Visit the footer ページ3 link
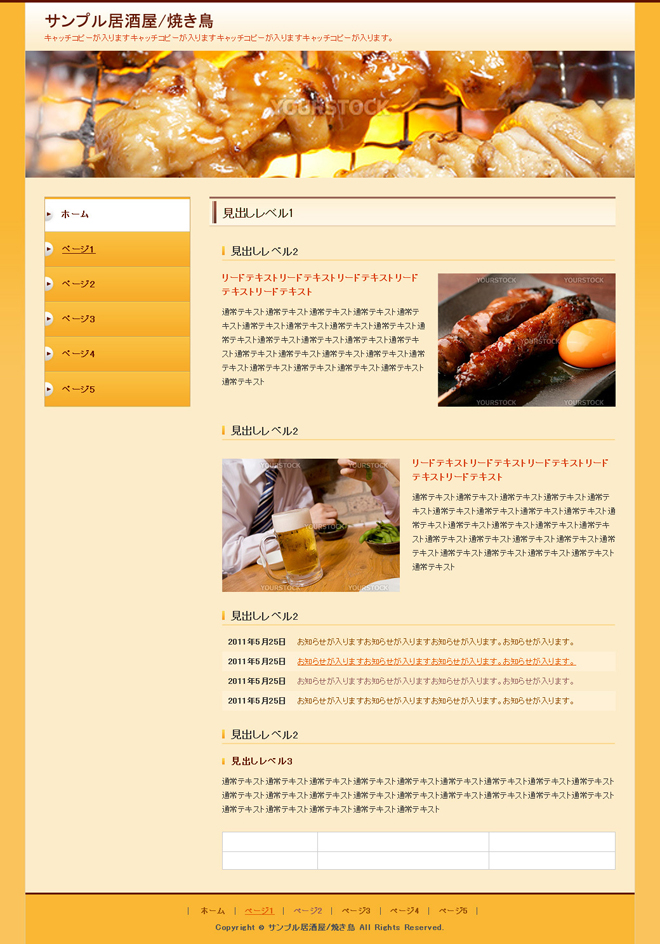Image resolution: width=660 pixels, height=944 pixels. click(356, 910)
